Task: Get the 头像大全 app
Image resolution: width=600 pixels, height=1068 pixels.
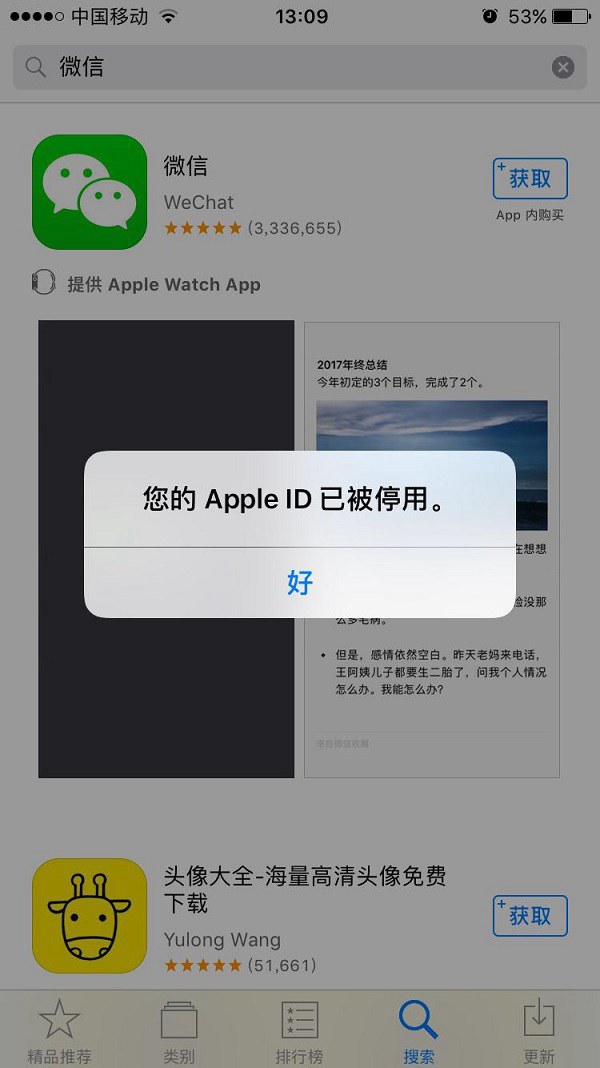Action: 530,915
